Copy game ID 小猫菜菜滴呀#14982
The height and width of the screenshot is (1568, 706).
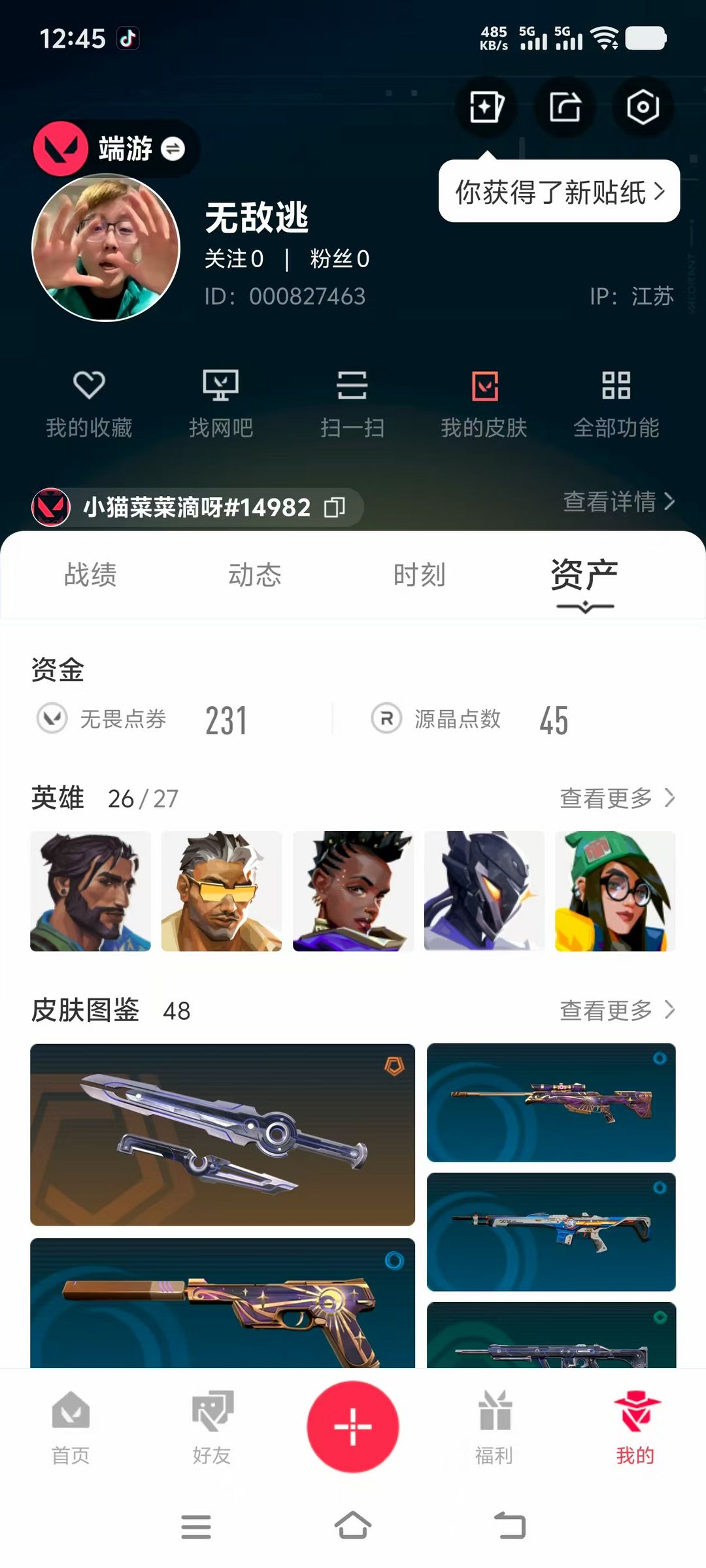pyautogui.click(x=335, y=507)
